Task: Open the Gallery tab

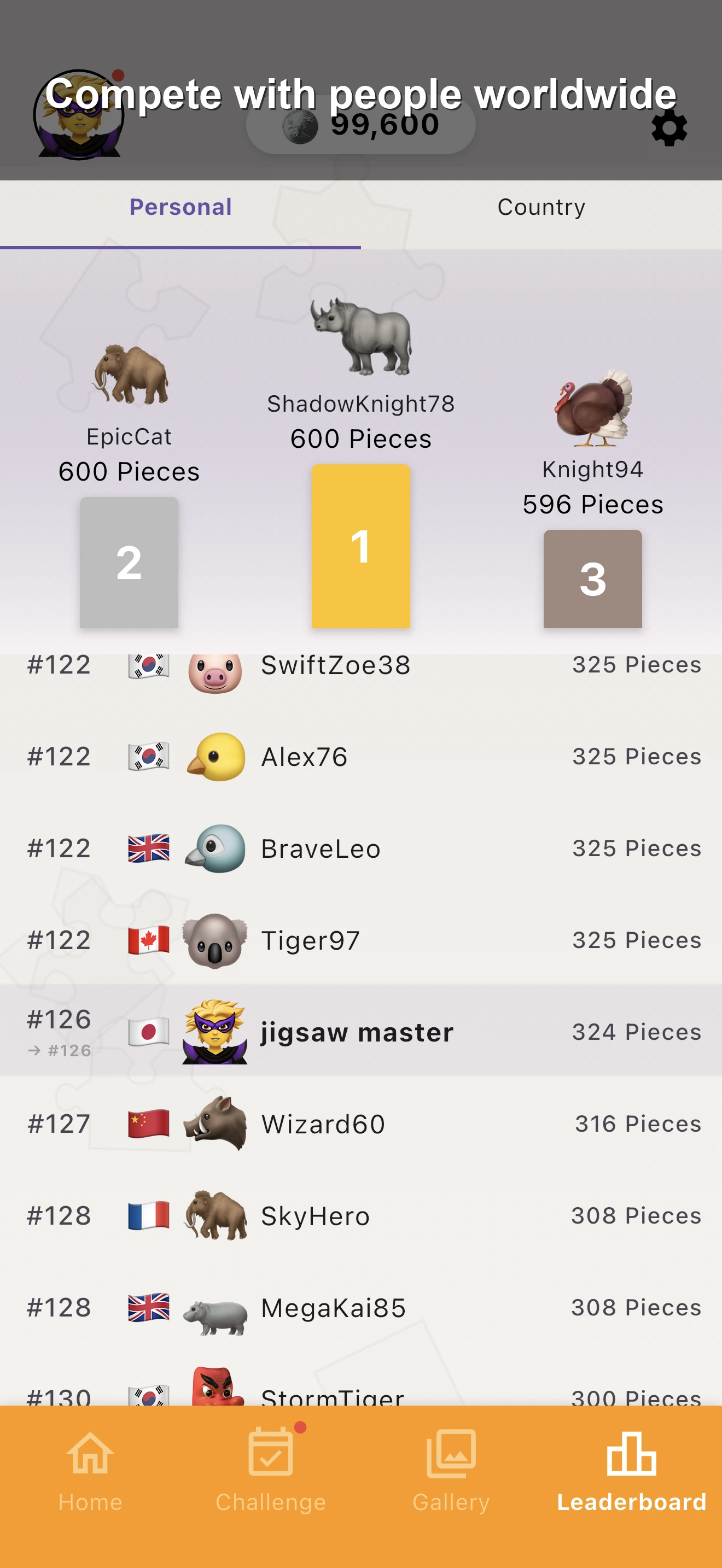Action: (x=451, y=1471)
